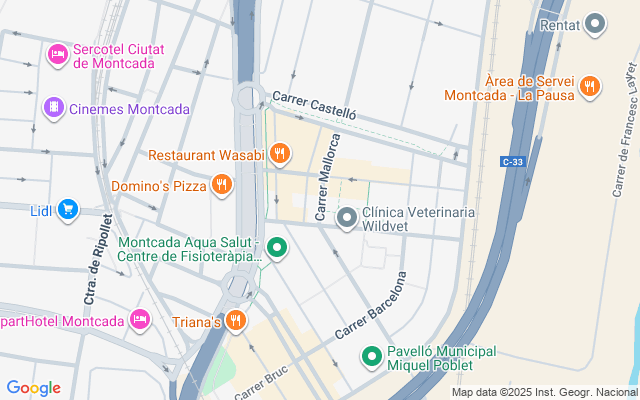Open Montcada Aqua Salut physiotherapy marker
640x400 pixels.
click(277, 248)
